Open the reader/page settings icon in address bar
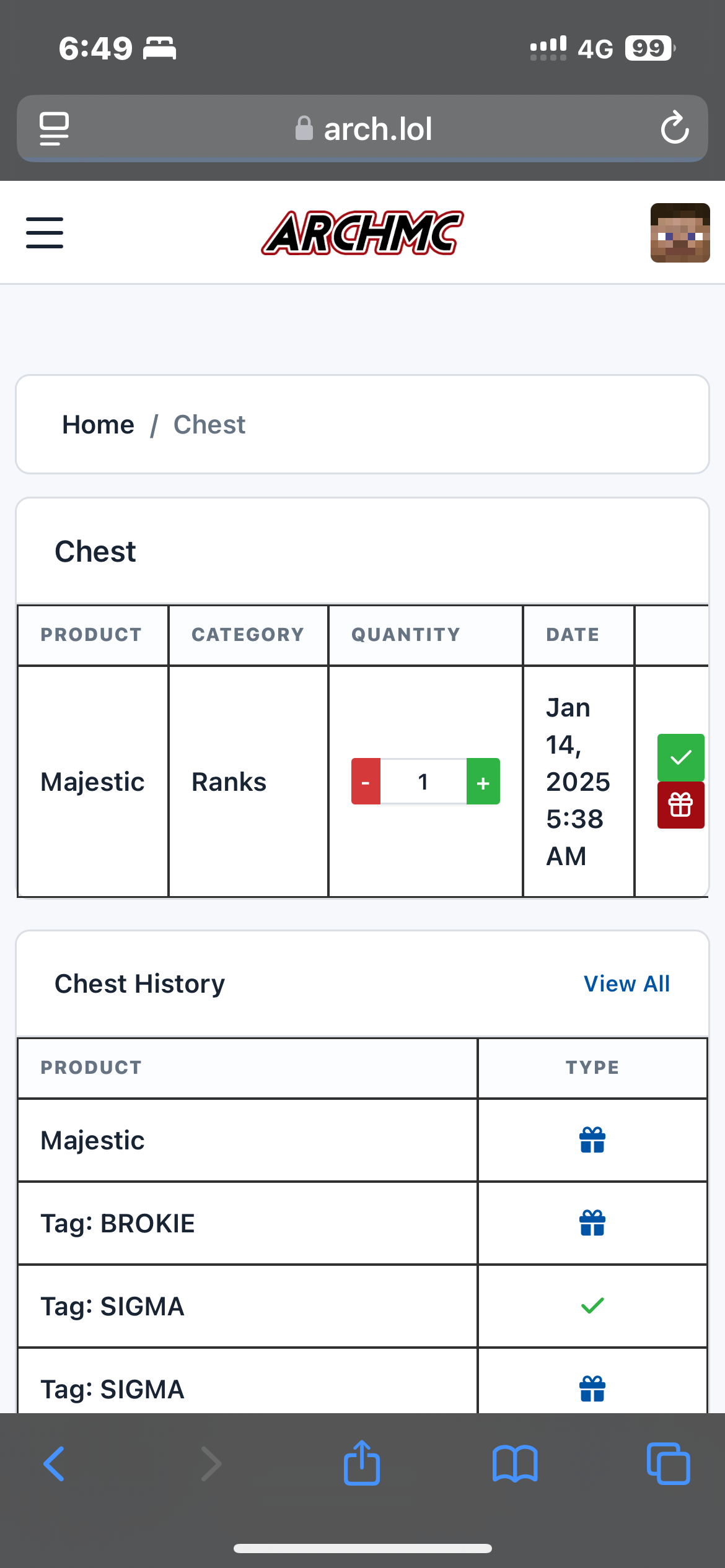Image resolution: width=725 pixels, height=1568 pixels. pos(54,129)
